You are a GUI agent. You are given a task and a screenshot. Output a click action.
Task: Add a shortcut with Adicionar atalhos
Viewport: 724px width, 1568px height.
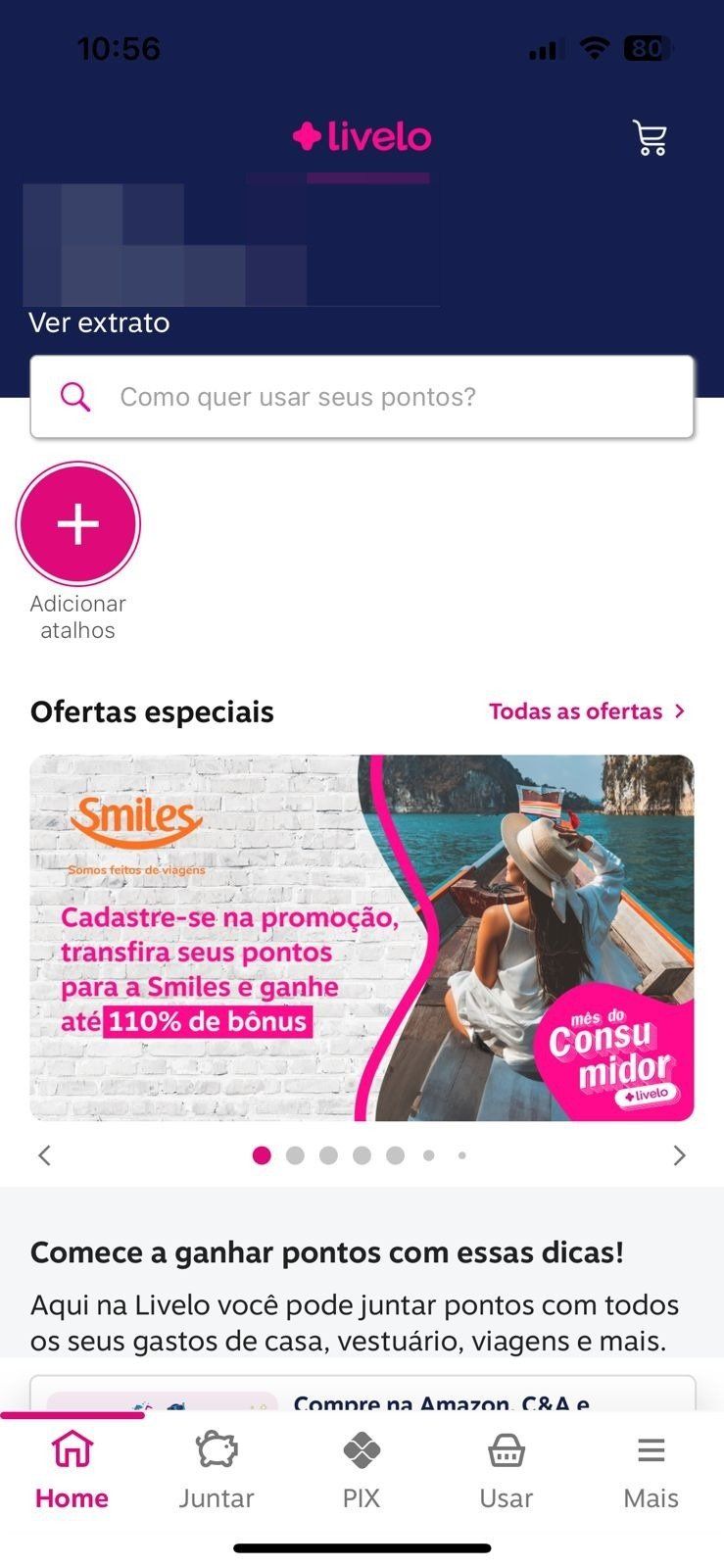pos(78,524)
